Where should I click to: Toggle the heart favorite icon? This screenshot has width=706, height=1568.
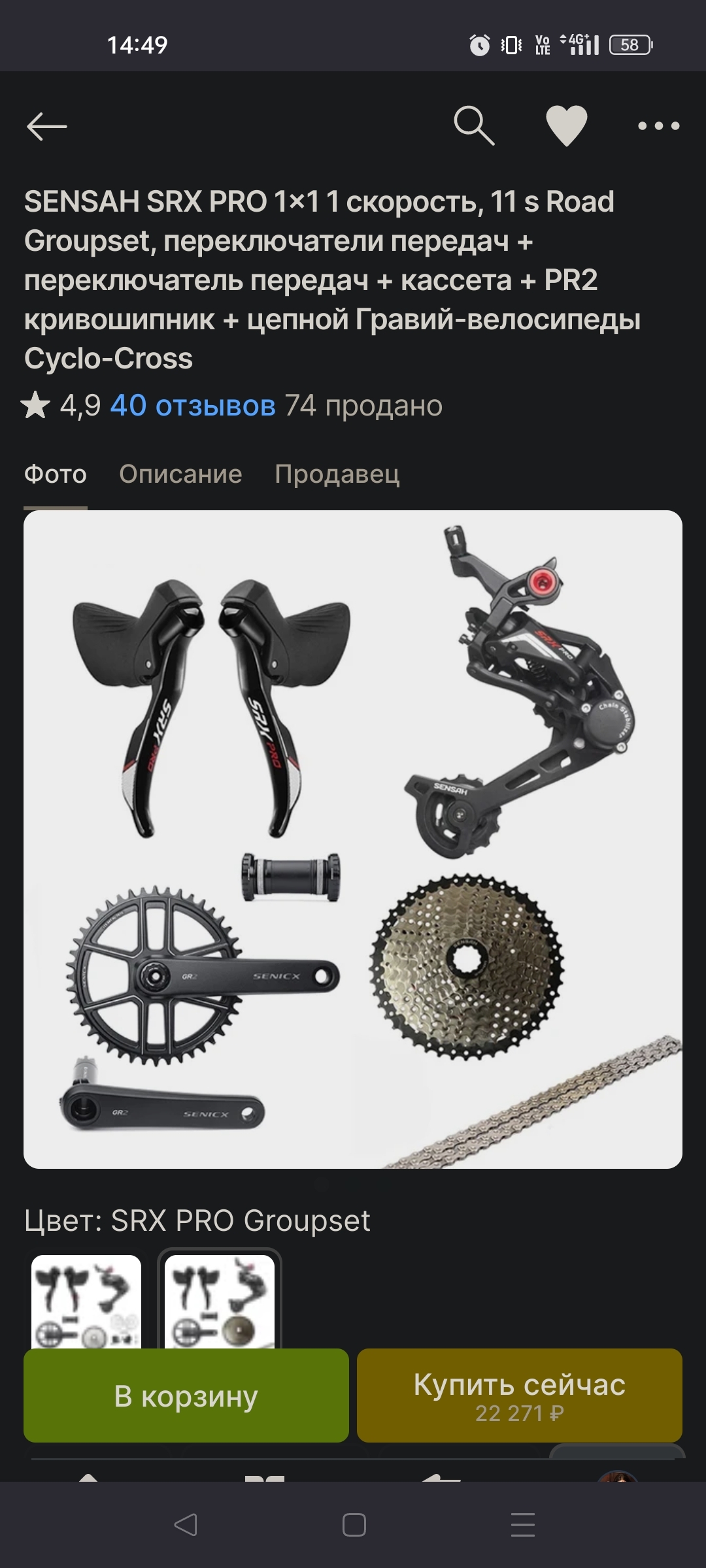(x=566, y=125)
